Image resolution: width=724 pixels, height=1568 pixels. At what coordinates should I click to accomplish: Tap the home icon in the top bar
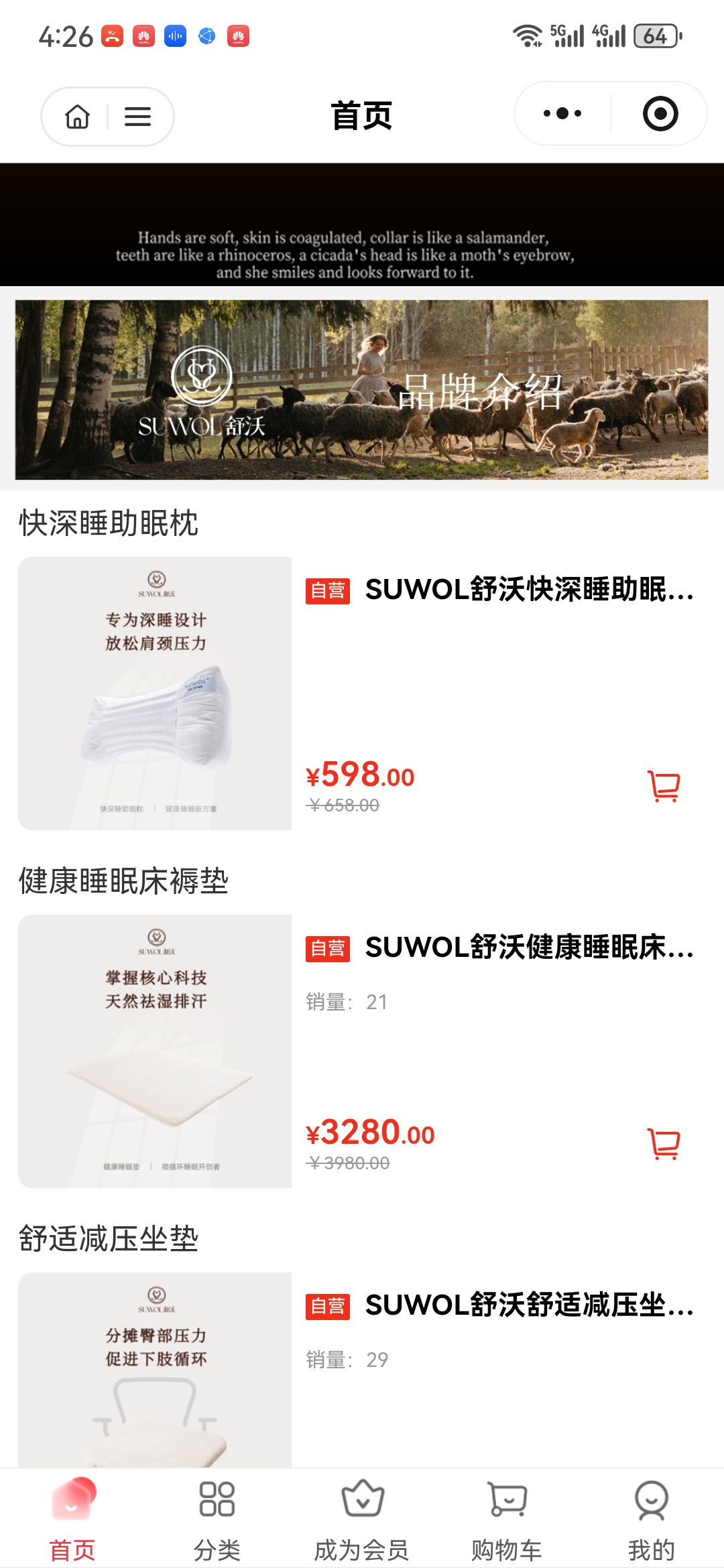(78, 117)
